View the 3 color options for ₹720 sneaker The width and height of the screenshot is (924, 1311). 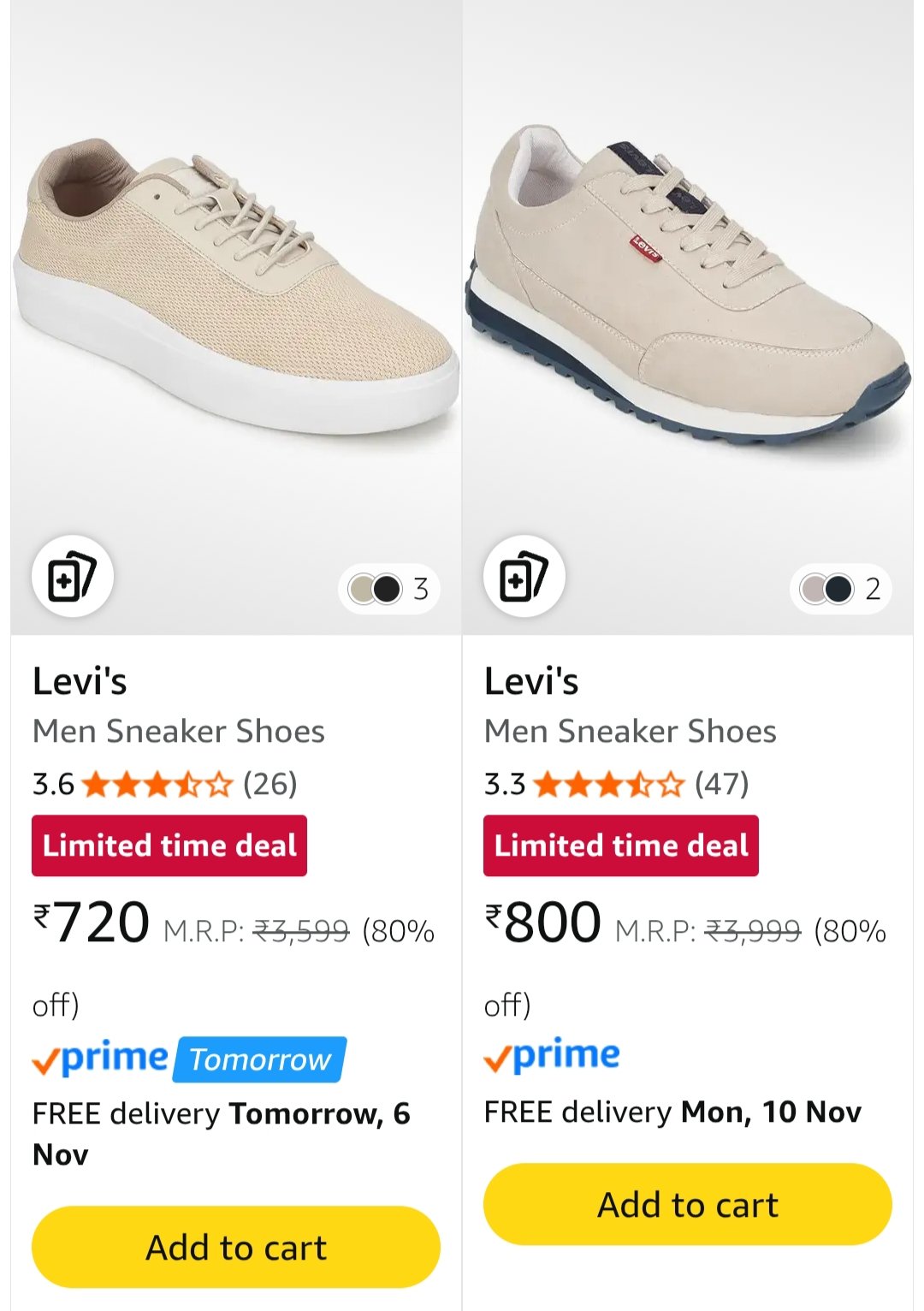(x=389, y=589)
